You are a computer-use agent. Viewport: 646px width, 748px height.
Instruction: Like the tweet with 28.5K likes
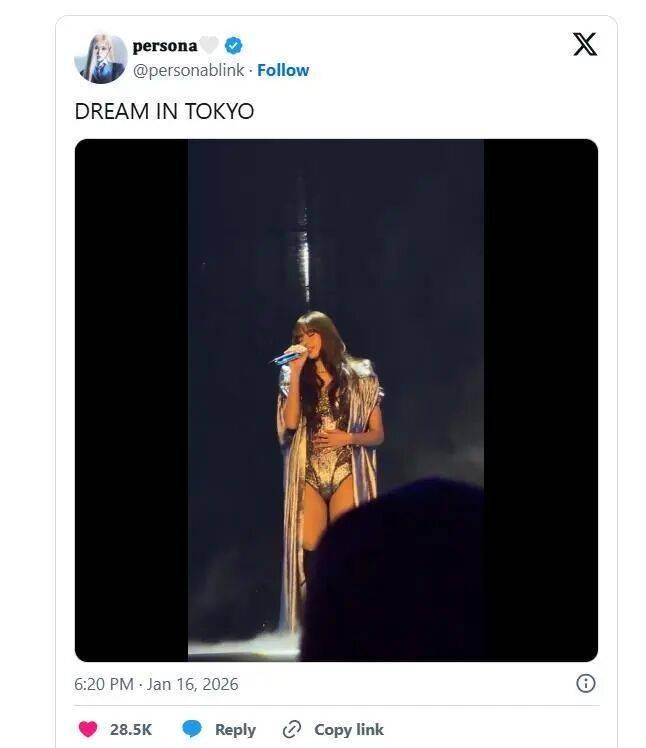(90, 729)
